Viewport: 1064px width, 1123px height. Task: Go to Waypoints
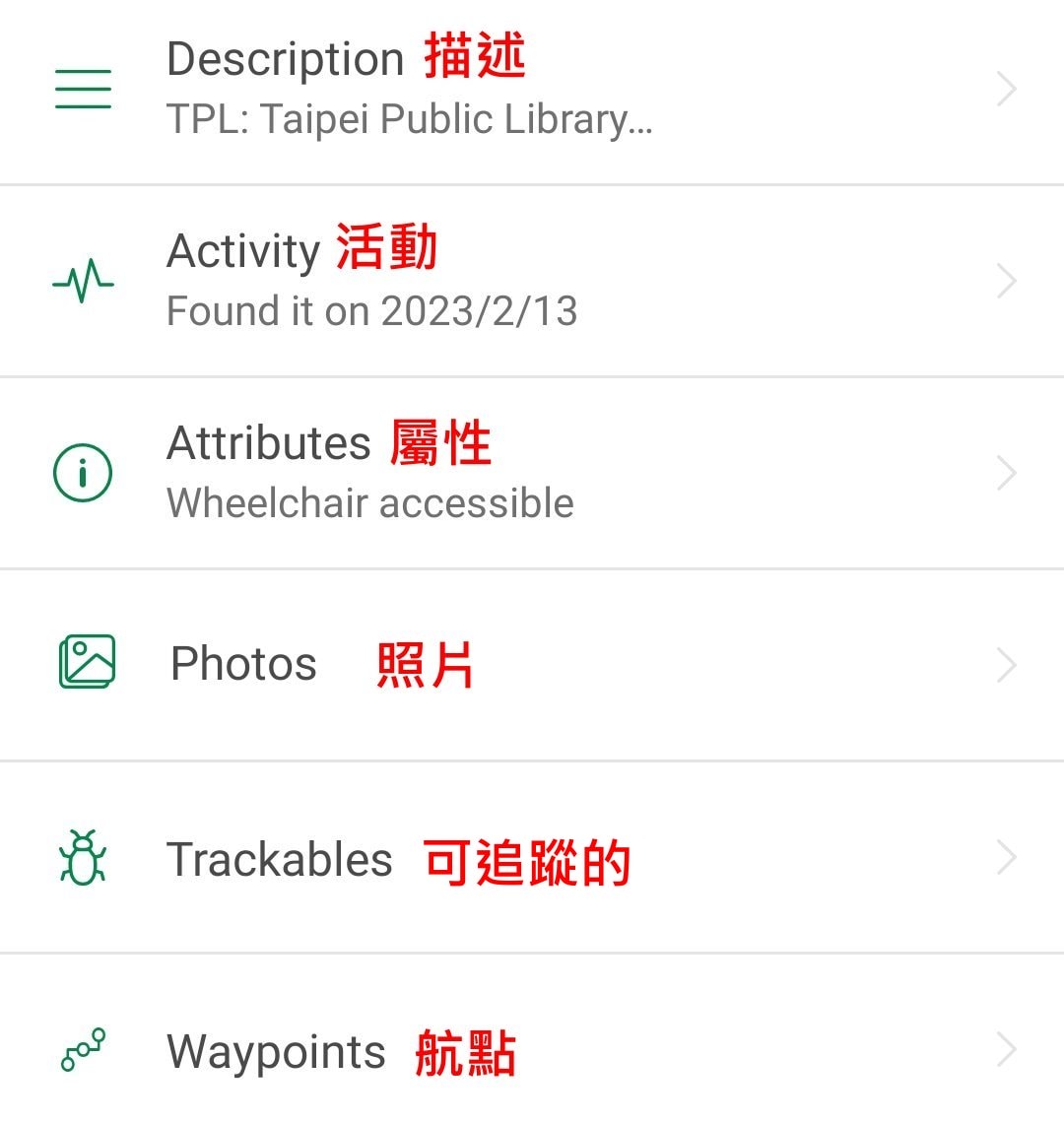tap(532, 1050)
